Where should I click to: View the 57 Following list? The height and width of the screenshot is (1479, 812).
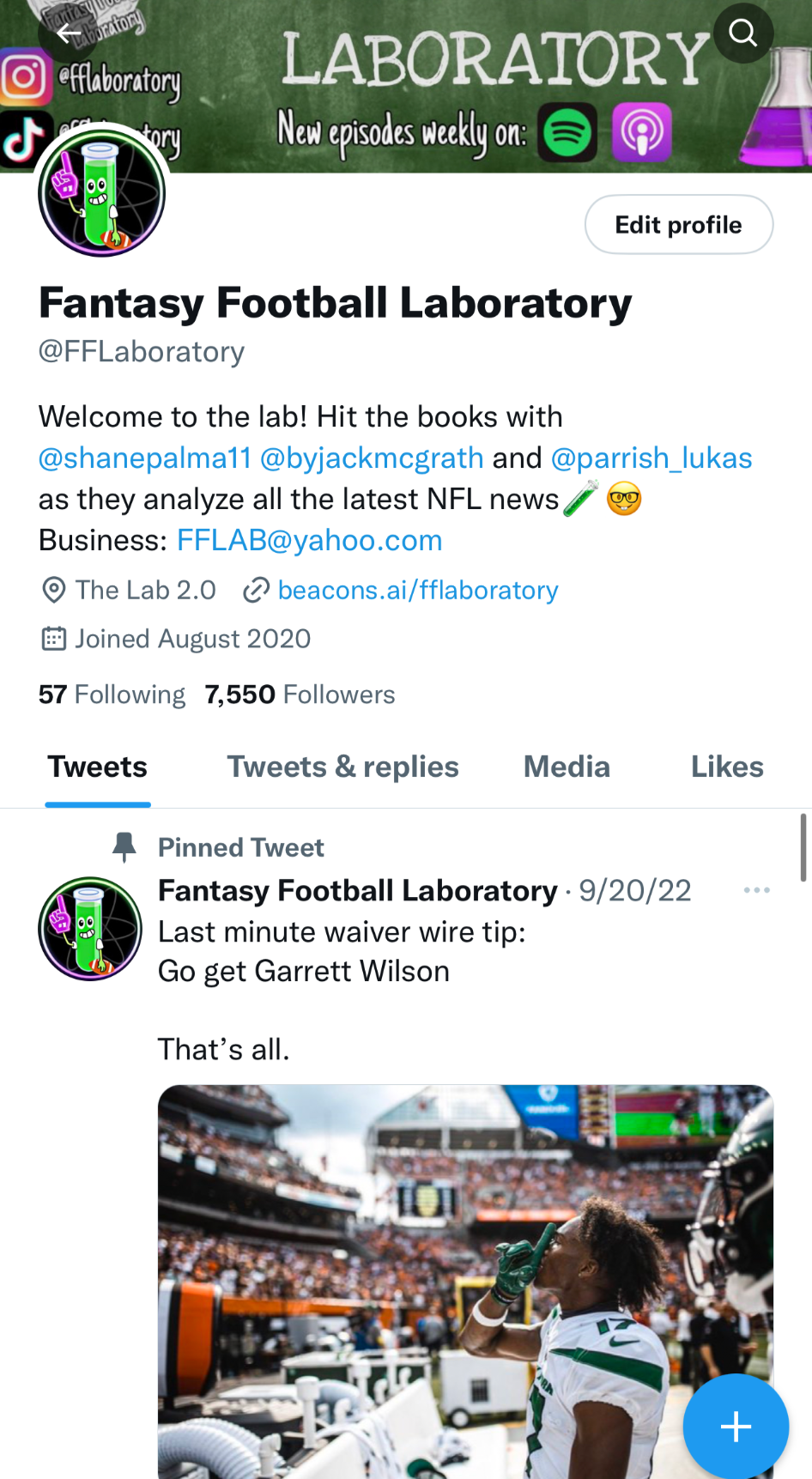click(112, 694)
